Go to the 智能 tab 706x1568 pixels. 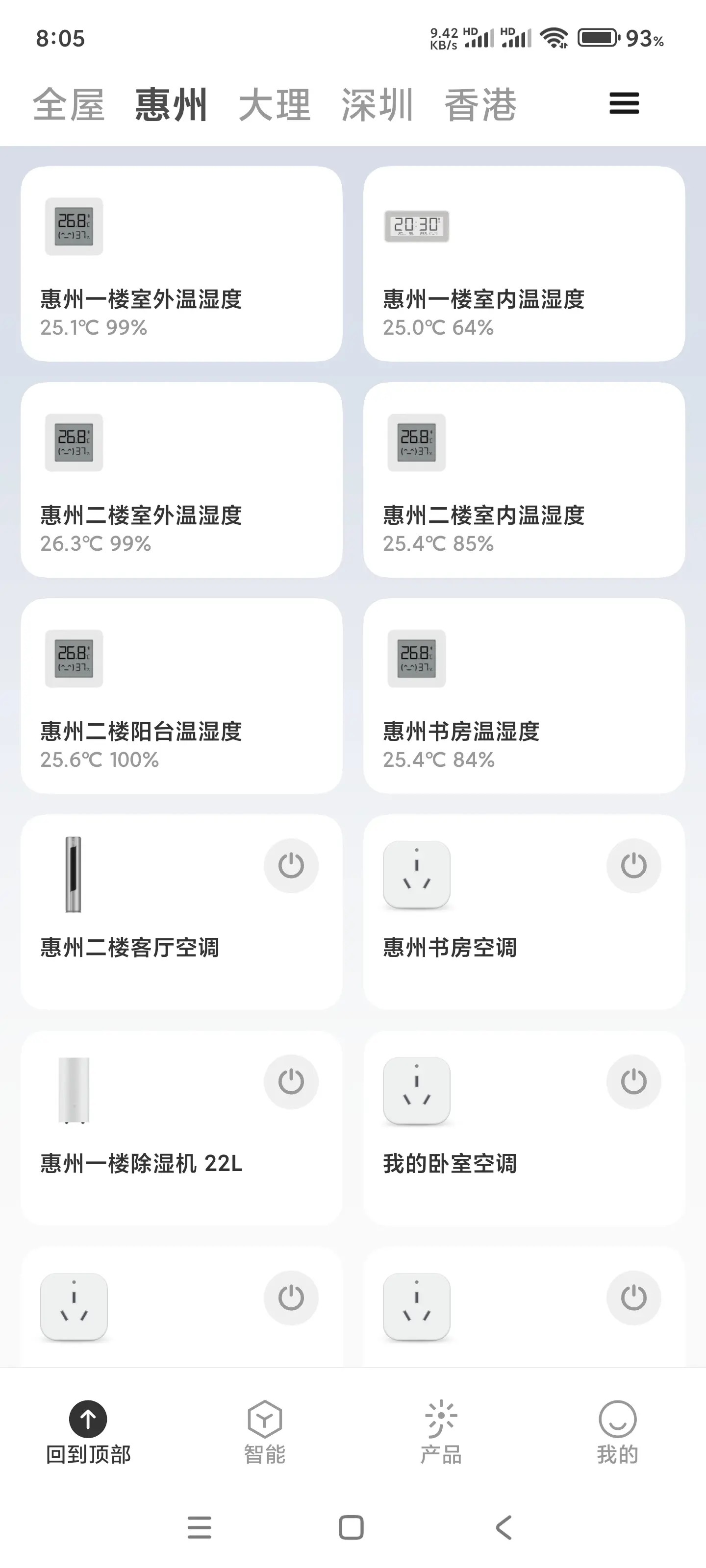click(x=264, y=1432)
